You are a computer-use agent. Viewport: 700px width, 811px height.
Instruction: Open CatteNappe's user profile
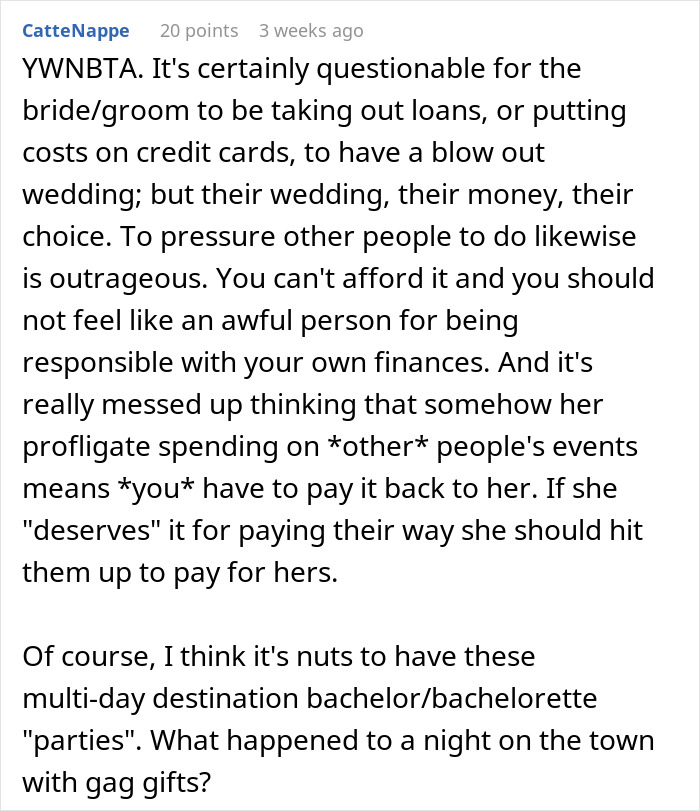point(76,31)
